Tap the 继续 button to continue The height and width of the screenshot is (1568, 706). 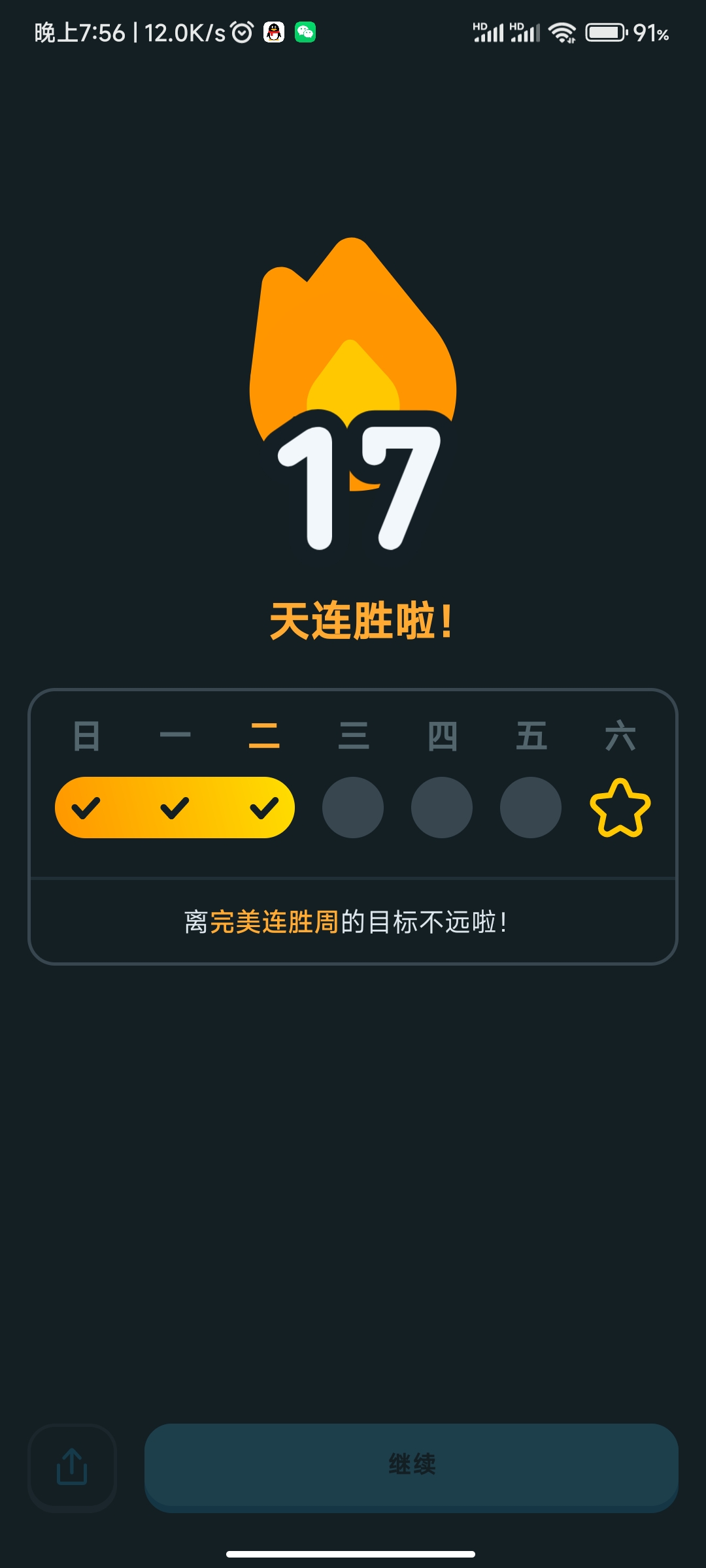click(x=411, y=1465)
